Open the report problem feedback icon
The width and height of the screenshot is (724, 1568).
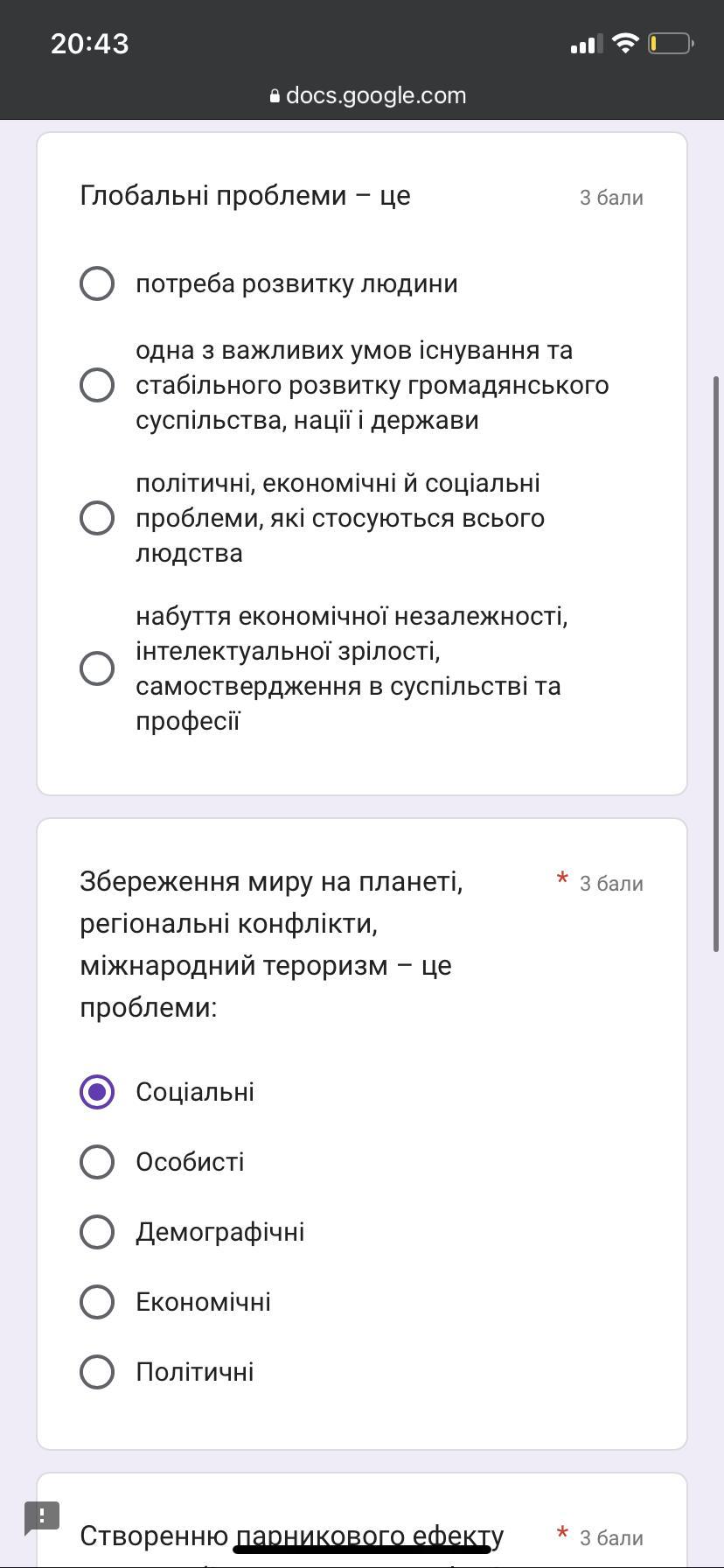click(x=42, y=1516)
